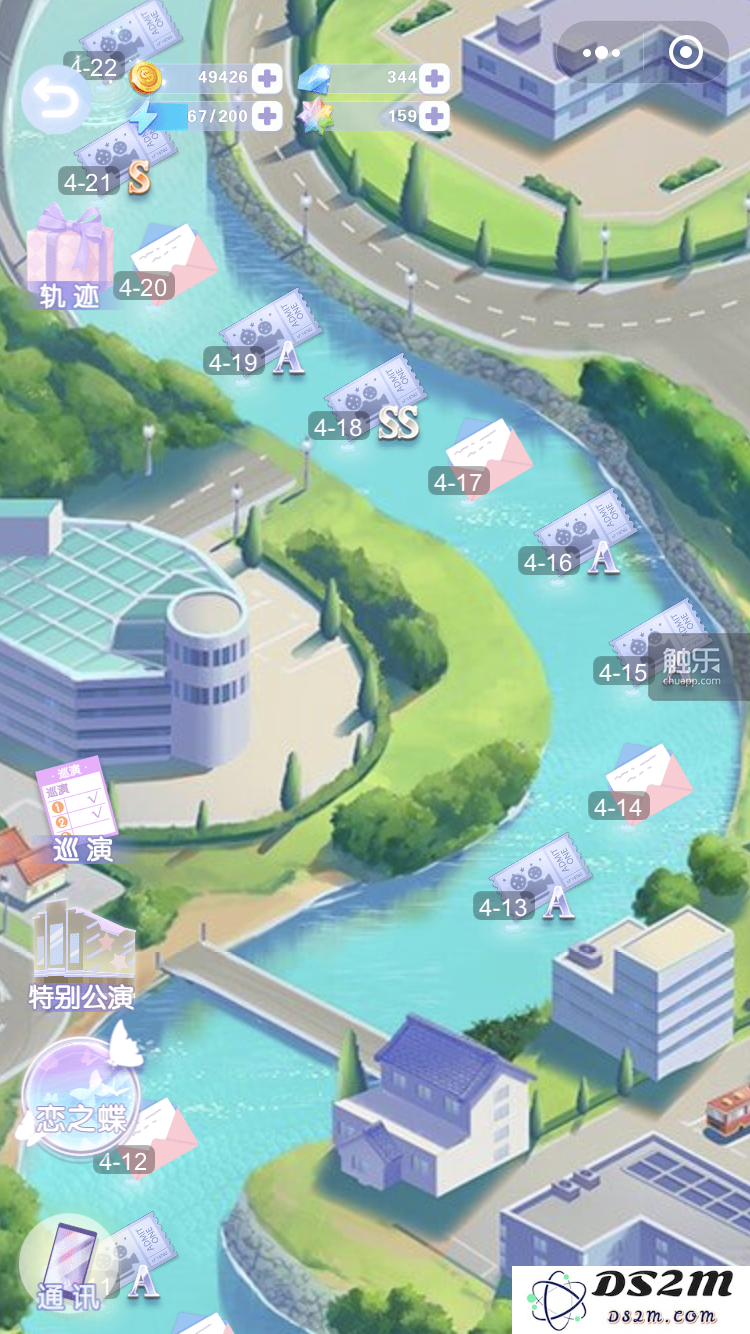750x1334 pixels.
Task: Close the mini program
Action: click(x=685, y=53)
